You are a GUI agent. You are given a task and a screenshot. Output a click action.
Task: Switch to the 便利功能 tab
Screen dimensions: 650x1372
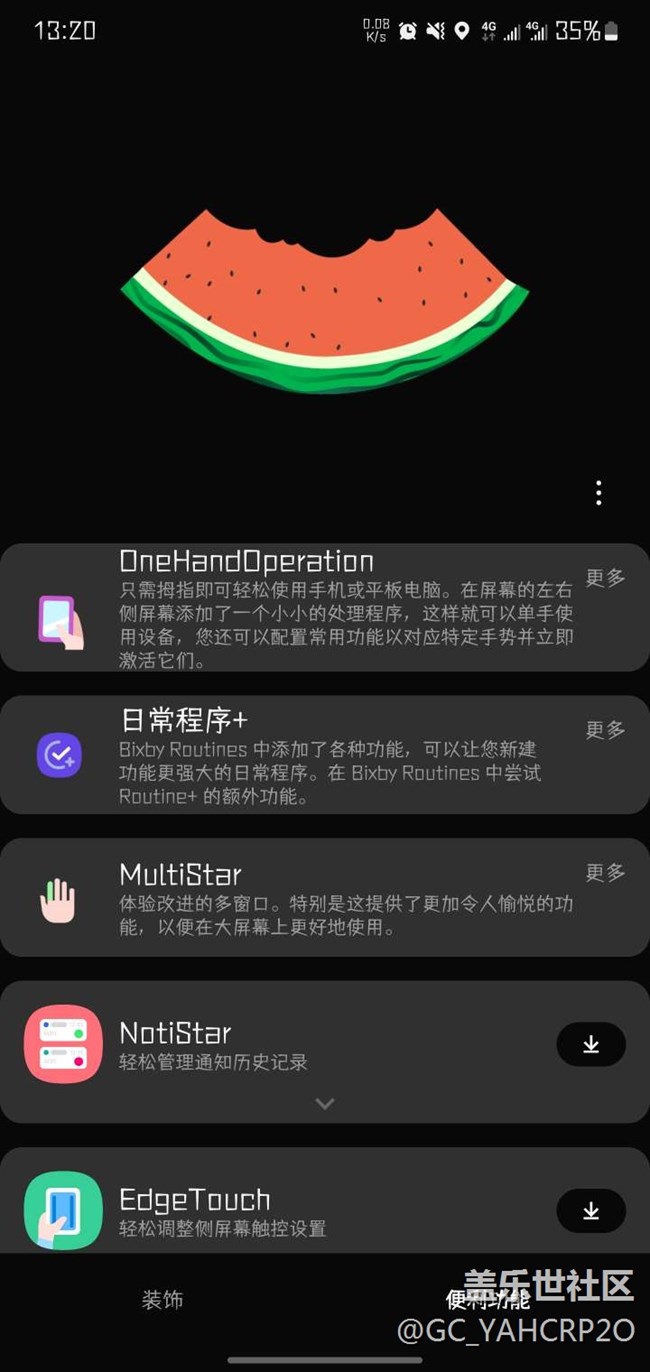487,1300
